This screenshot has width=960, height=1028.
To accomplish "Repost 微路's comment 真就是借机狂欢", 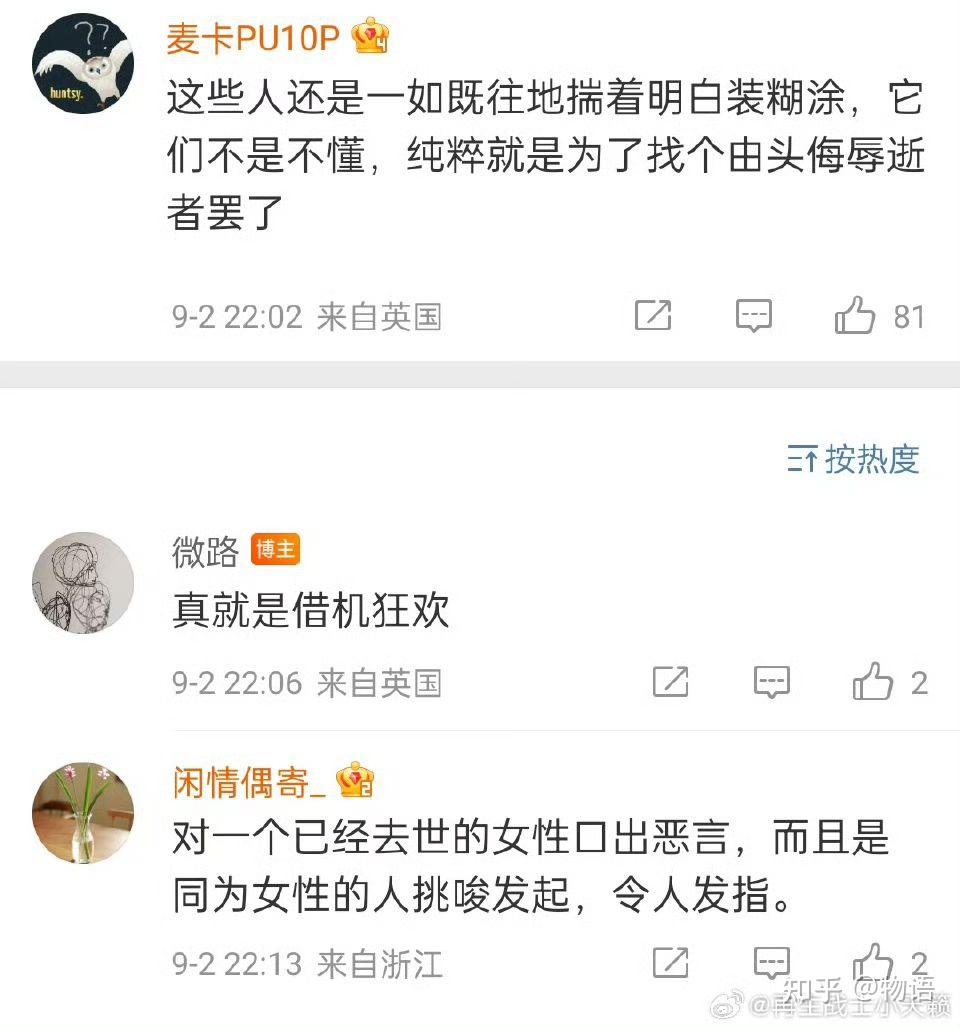I will (x=670, y=683).
